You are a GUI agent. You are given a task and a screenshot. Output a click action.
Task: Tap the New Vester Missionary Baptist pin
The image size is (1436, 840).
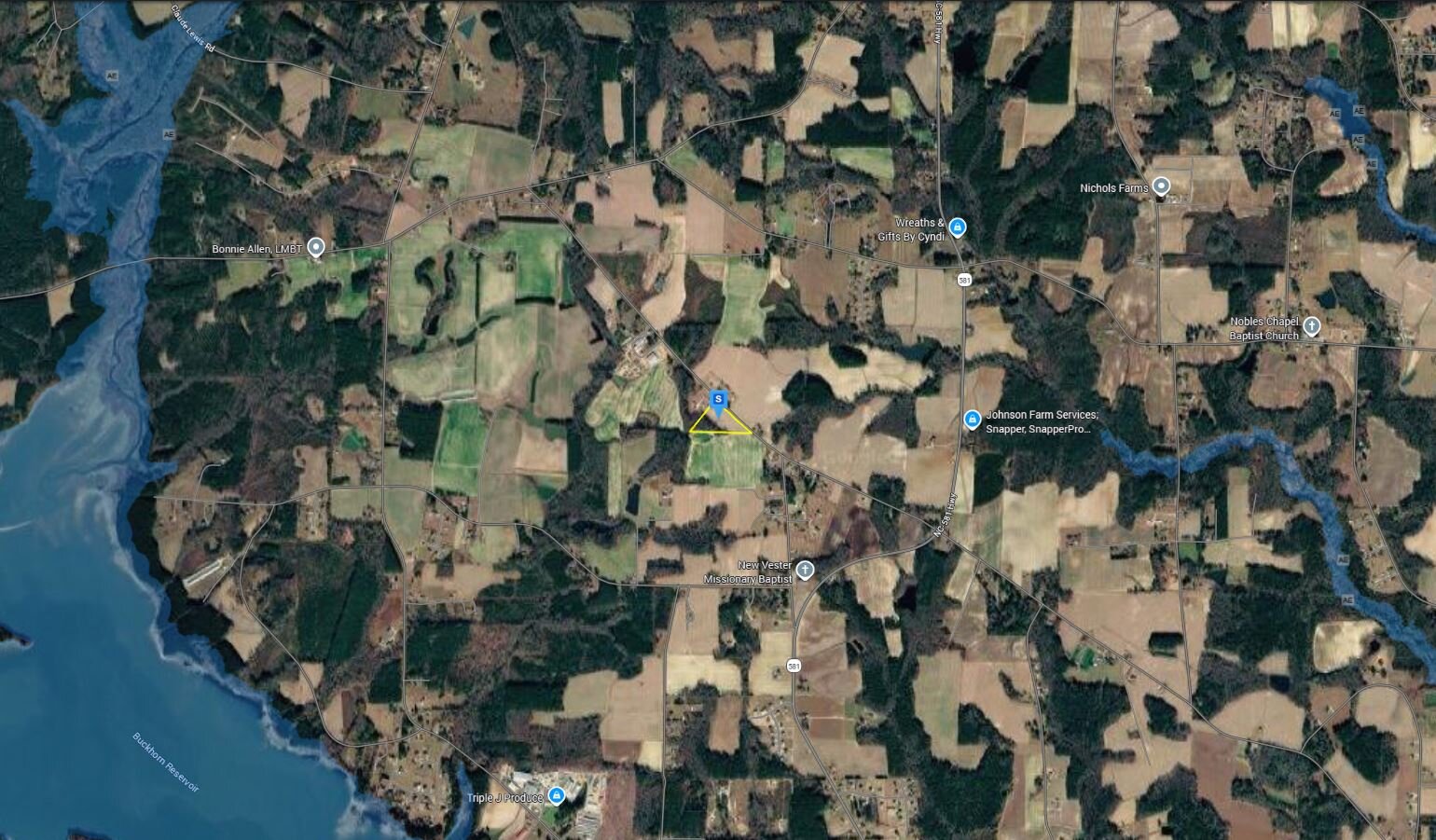804,570
